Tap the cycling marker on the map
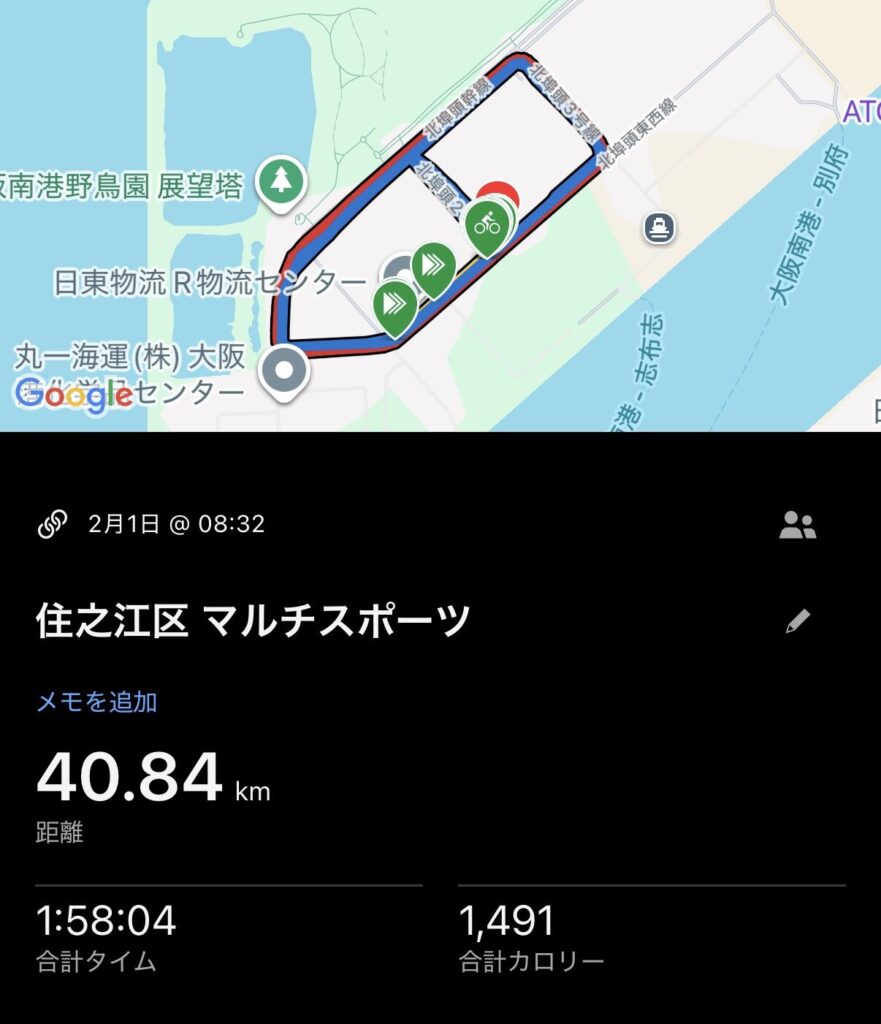 click(487, 225)
